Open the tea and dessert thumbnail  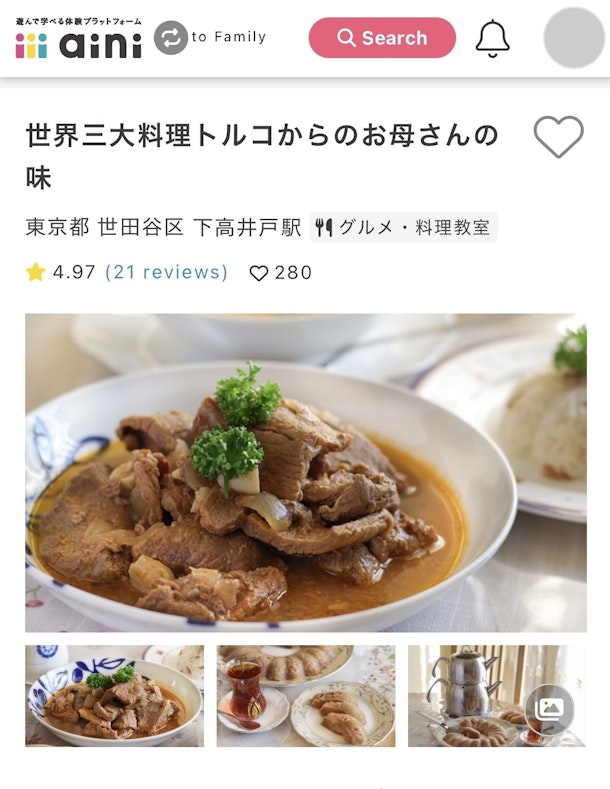tap(305, 696)
